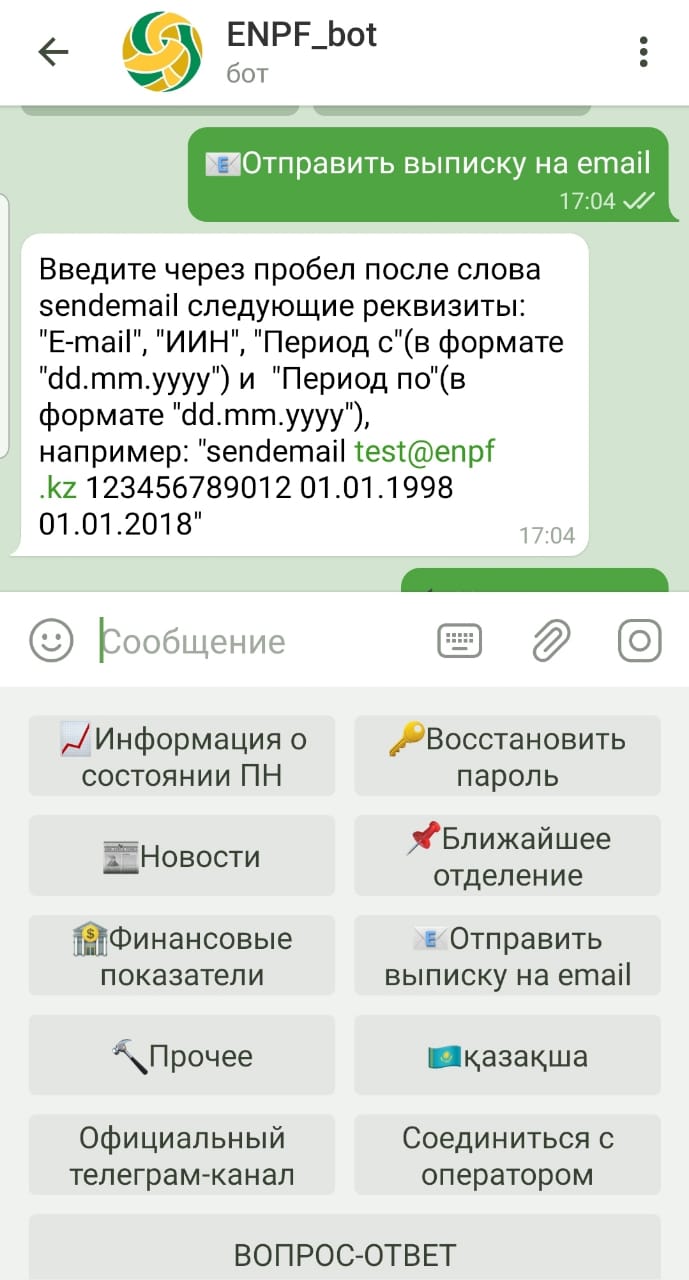Open the camera to record media
This screenshot has height=1280, width=689.
click(640, 641)
